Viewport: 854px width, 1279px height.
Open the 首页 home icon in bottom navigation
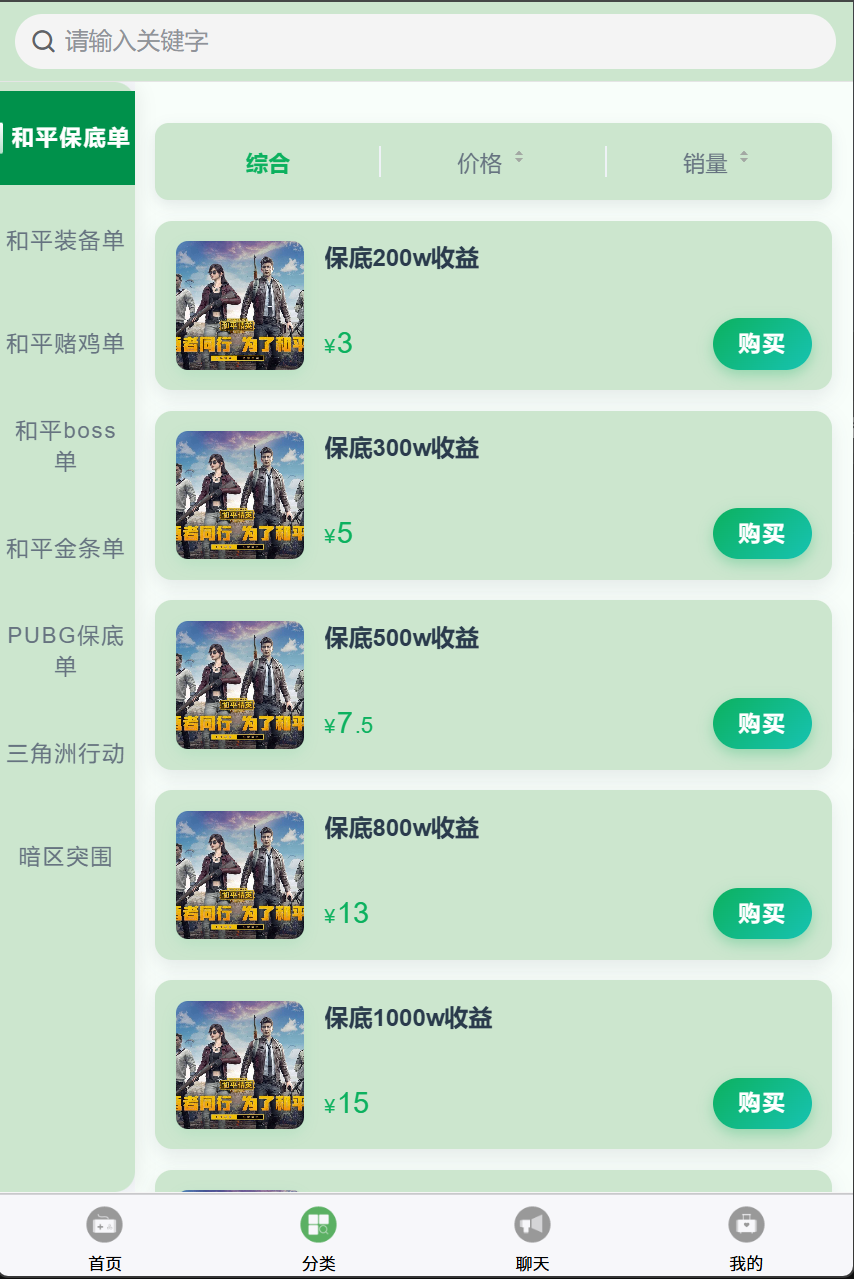[105, 1224]
